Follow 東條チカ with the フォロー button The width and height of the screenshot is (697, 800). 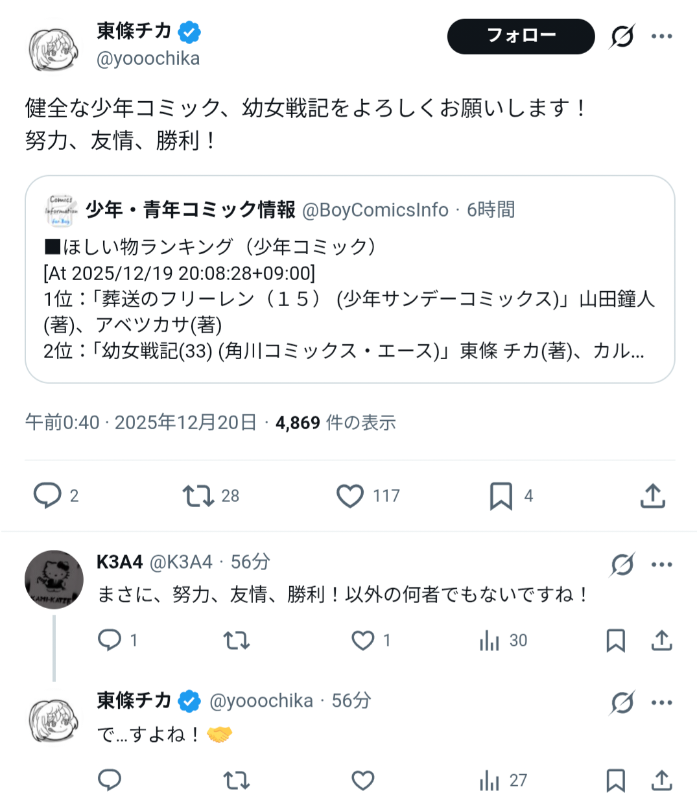click(520, 37)
